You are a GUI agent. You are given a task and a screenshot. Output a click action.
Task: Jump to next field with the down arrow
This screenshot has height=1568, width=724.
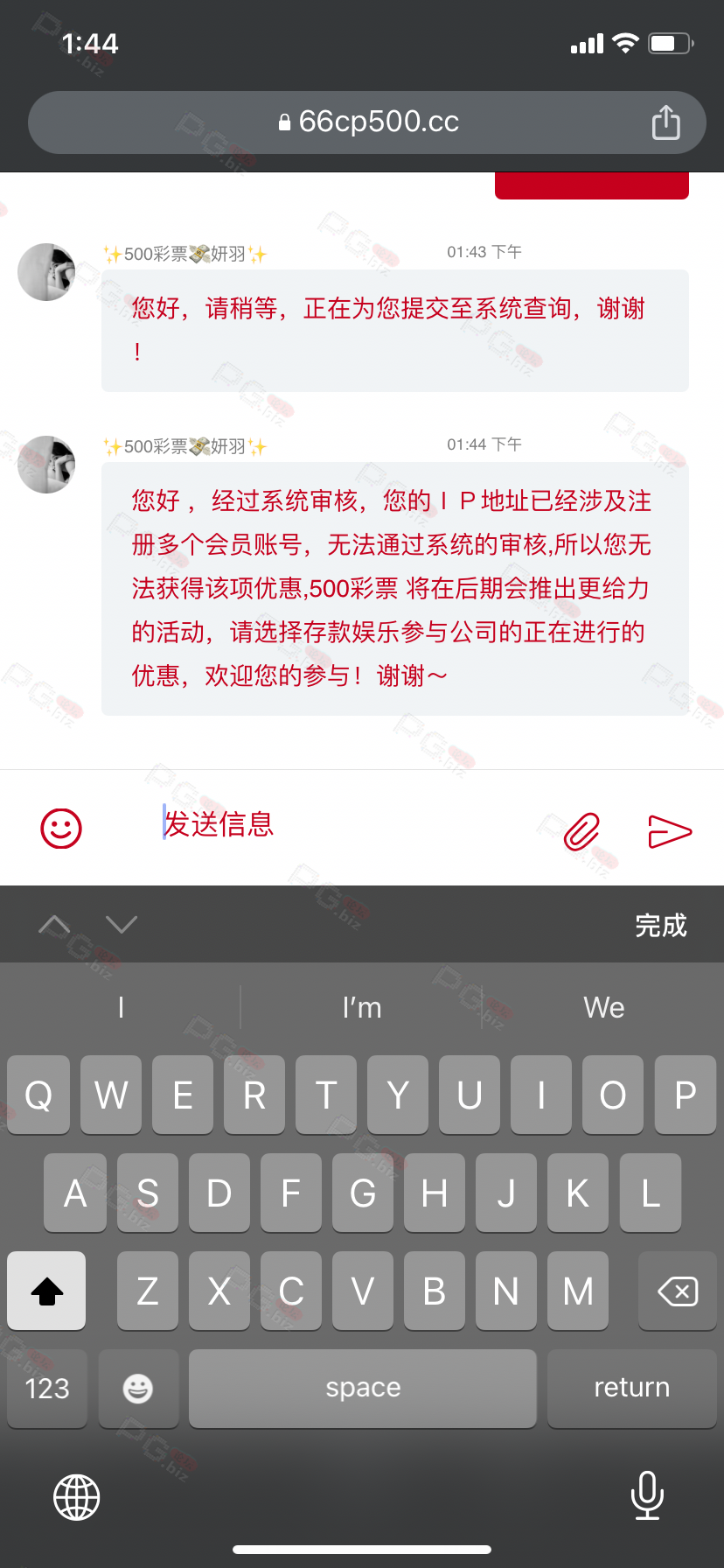(122, 924)
